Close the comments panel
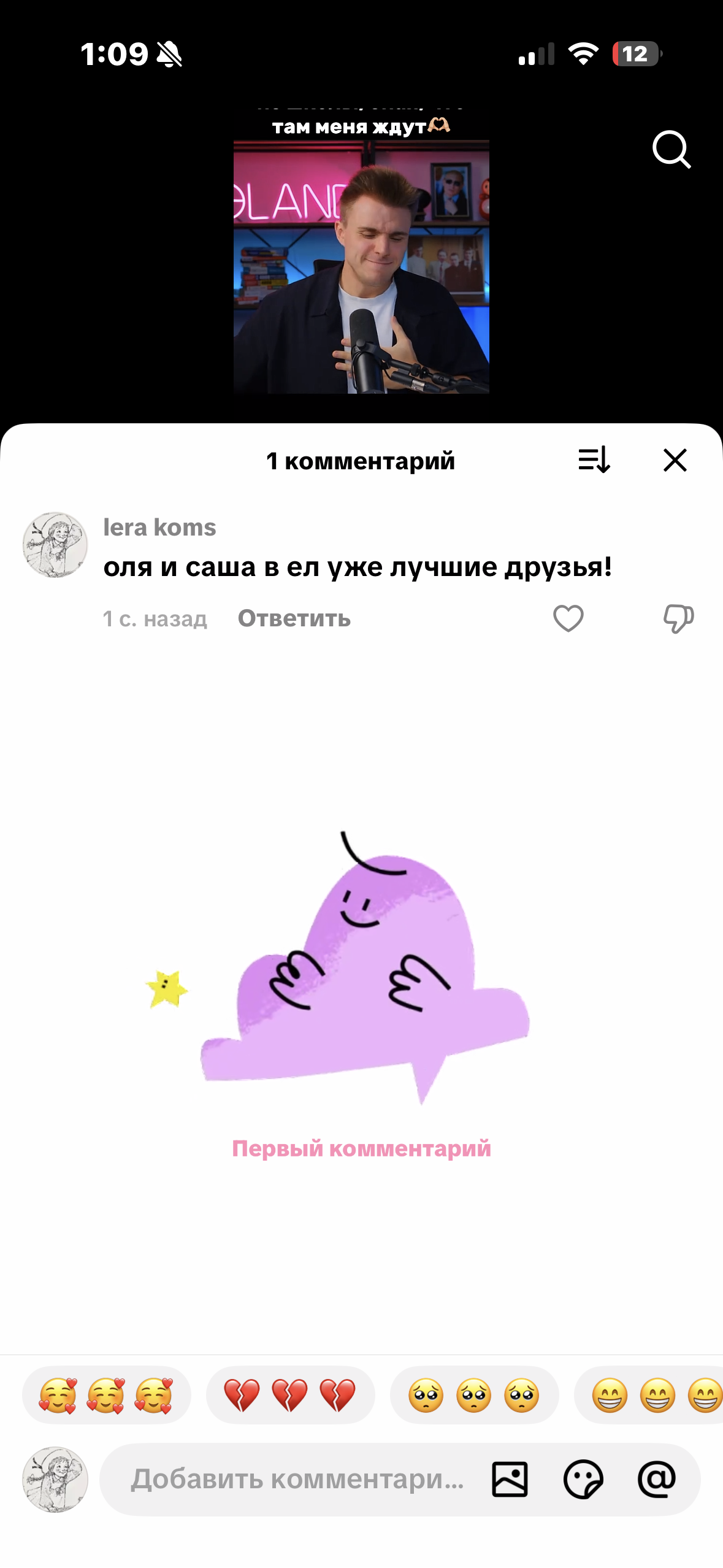 675,459
